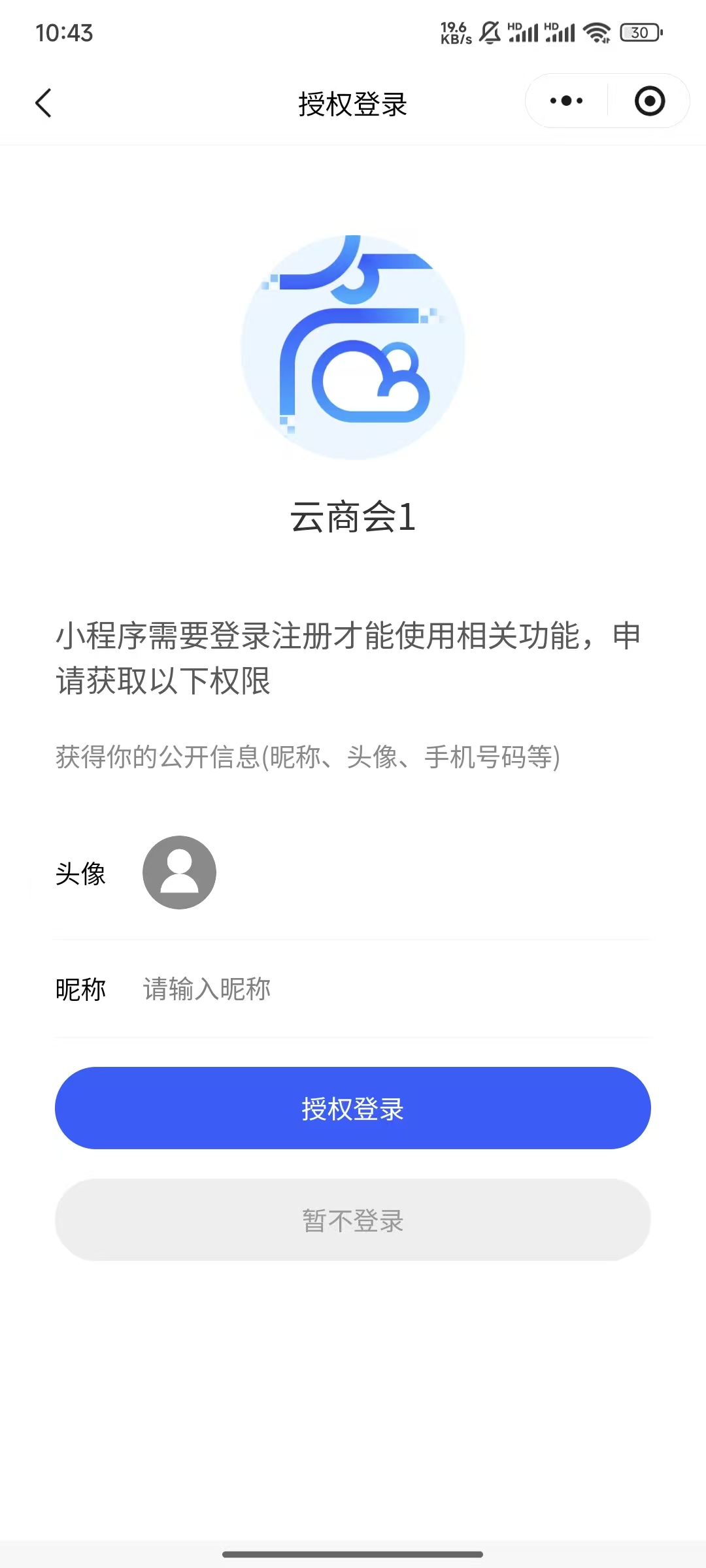The height and width of the screenshot is (1568, 706).
Task: Tap the blue 授权登录 button
Action: point(353,1108)
